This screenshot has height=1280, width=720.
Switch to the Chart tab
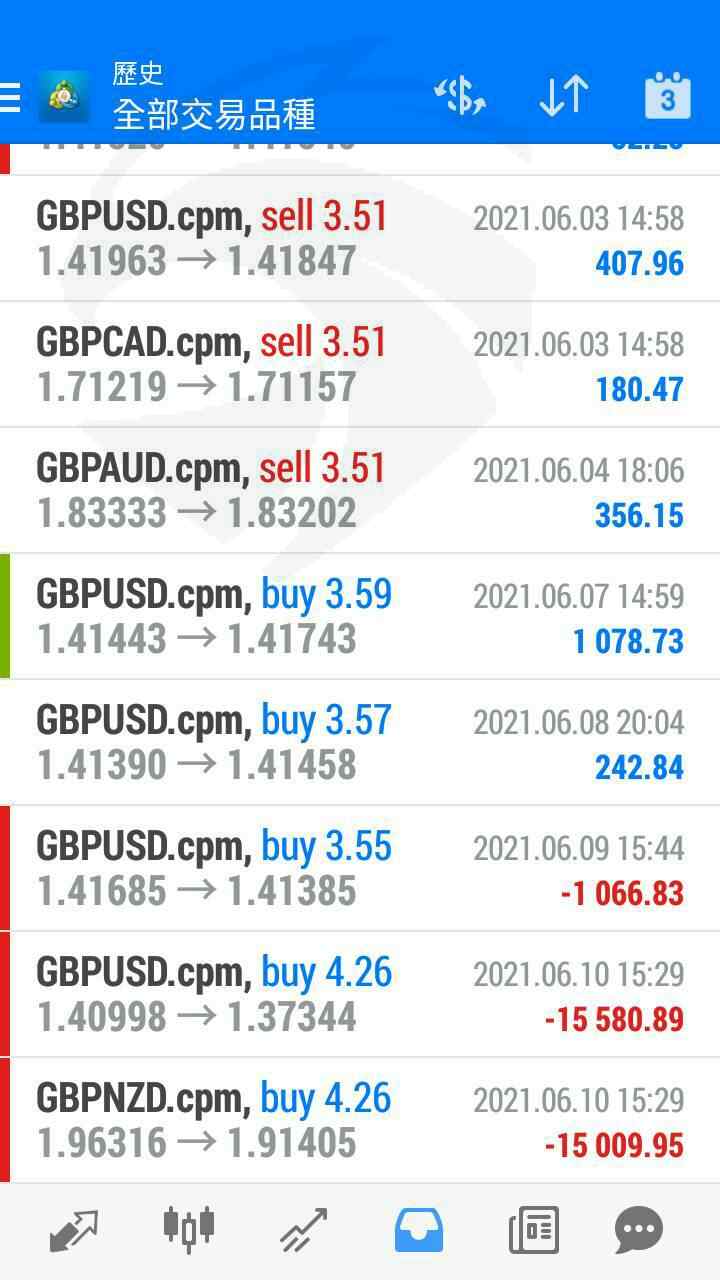point(188,1230)
